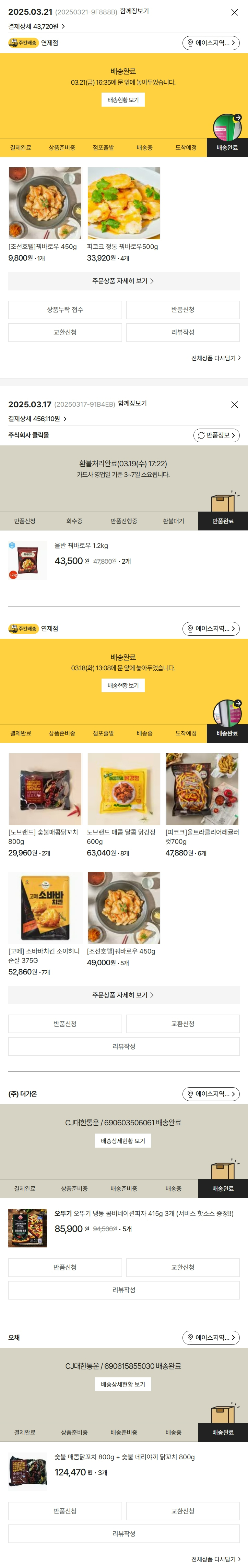Open the [피코크]올트라클리어레귤러컷700g product
The height and width of the screenshot is (1568, 248).
pyautogui.click(x=202, y=789)
